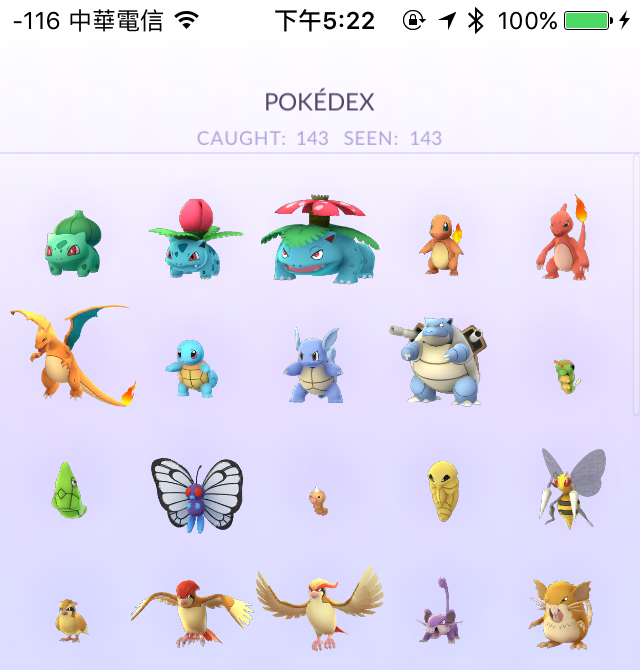Open Venusaur's entry

pos(319,240)
